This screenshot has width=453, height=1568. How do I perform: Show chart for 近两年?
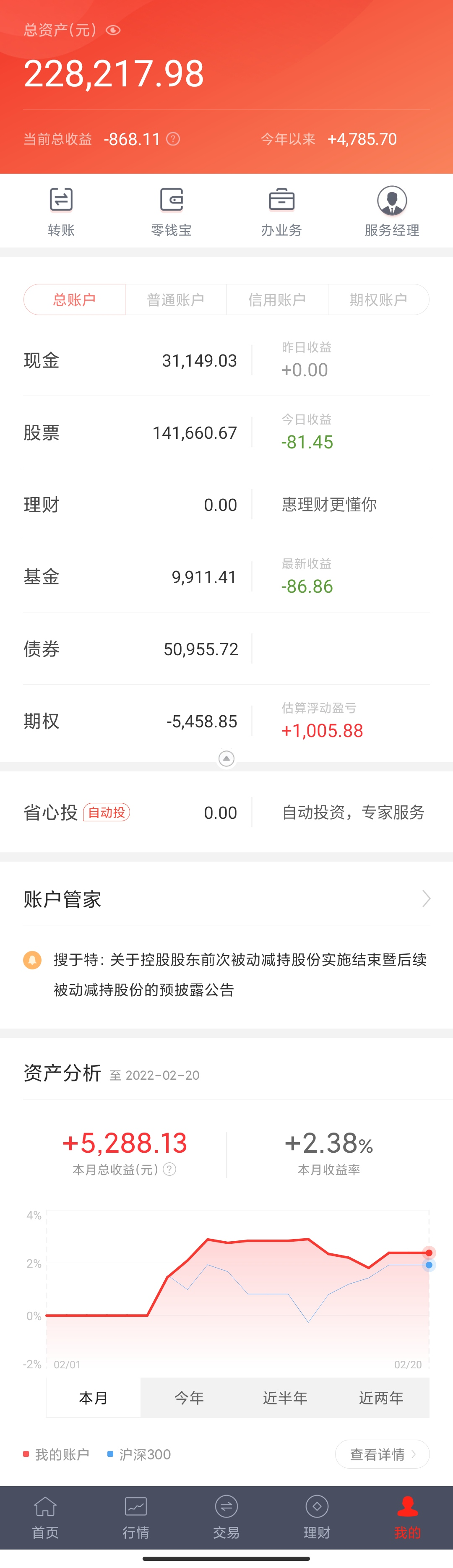pyautogui.click(x=381, y=1398)
